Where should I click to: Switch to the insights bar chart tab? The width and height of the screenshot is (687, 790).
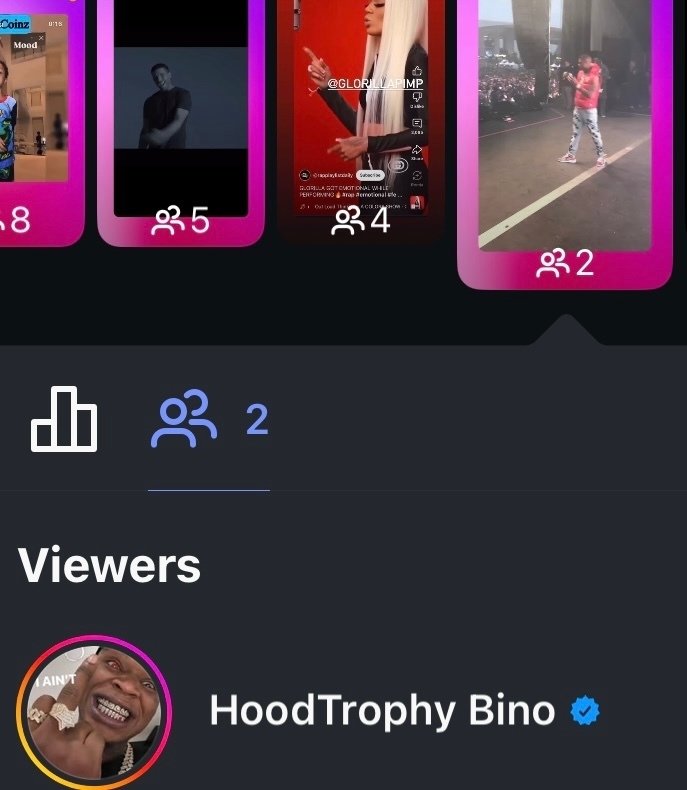click(64, 418)
